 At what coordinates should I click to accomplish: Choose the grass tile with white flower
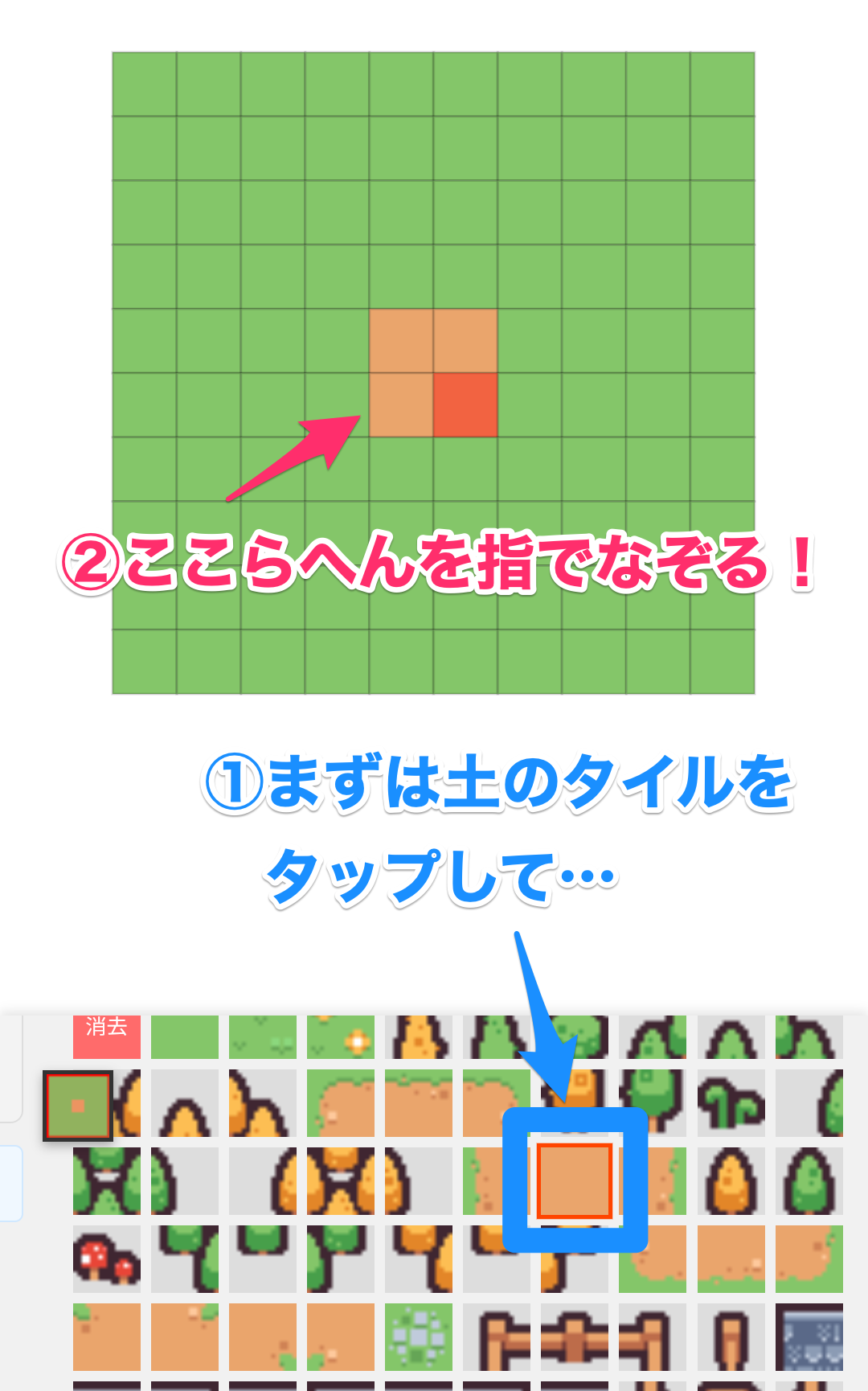pyautogui.click(x=341, y=1036)
